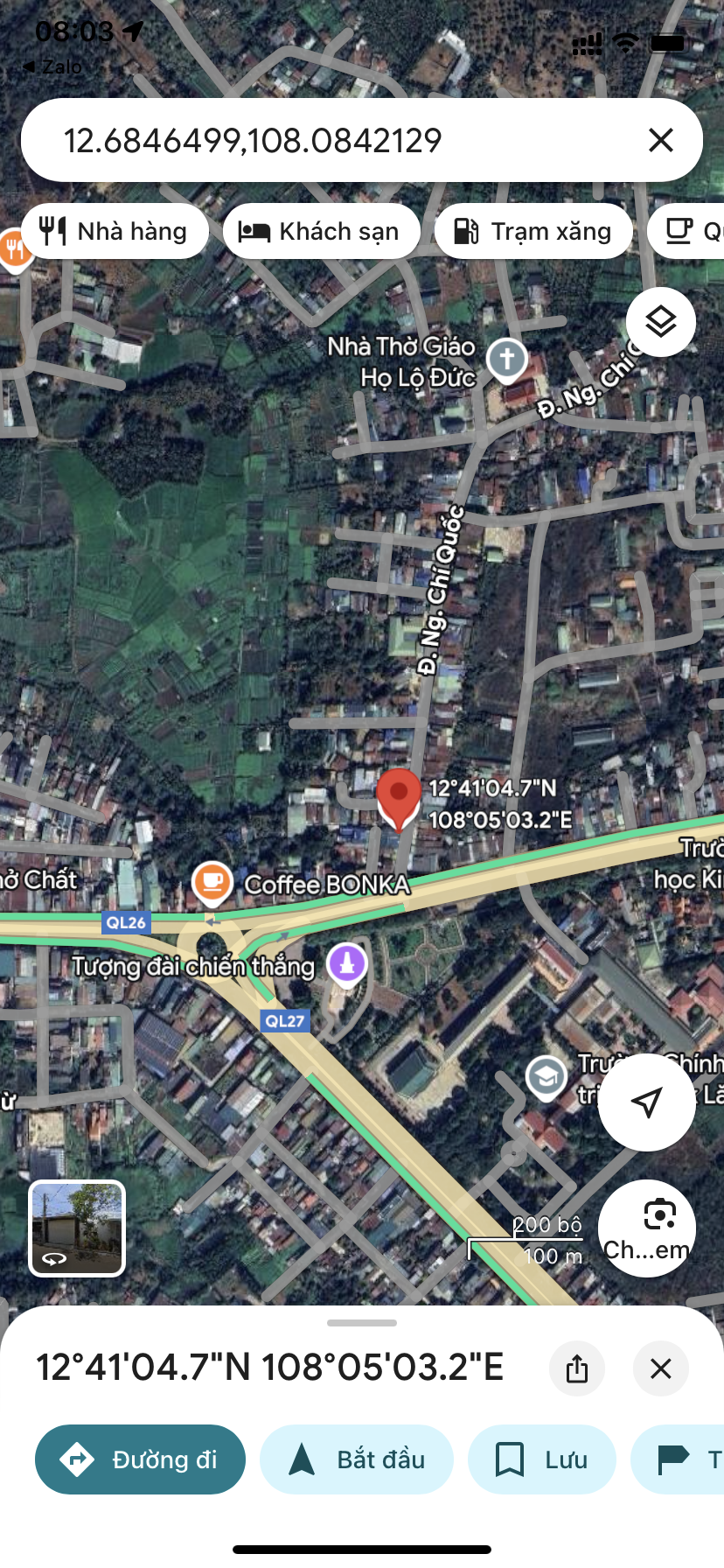724x1568 pixels.
Task: Clear the search query
Action: [x=660, y=140]
